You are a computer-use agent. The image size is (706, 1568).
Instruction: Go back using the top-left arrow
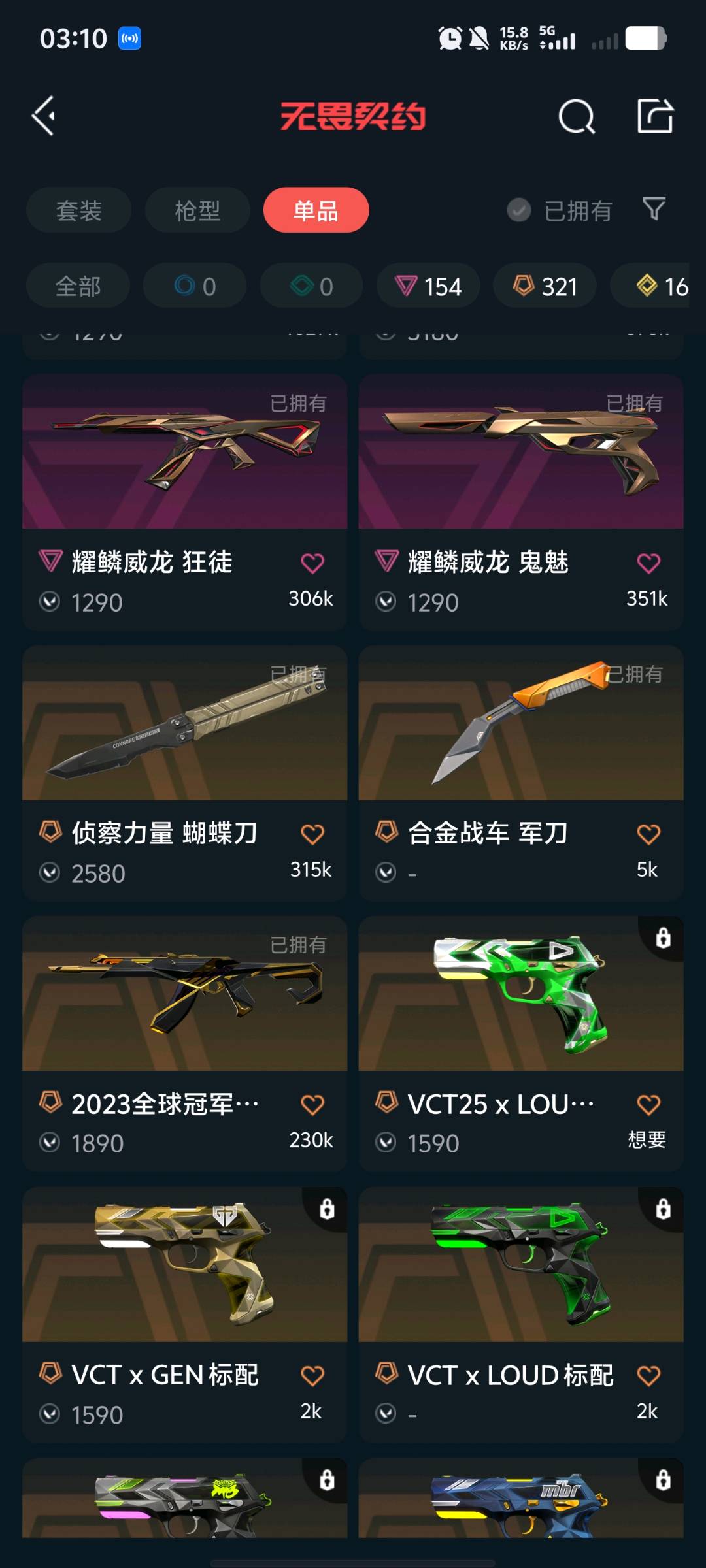coord(44,116)
